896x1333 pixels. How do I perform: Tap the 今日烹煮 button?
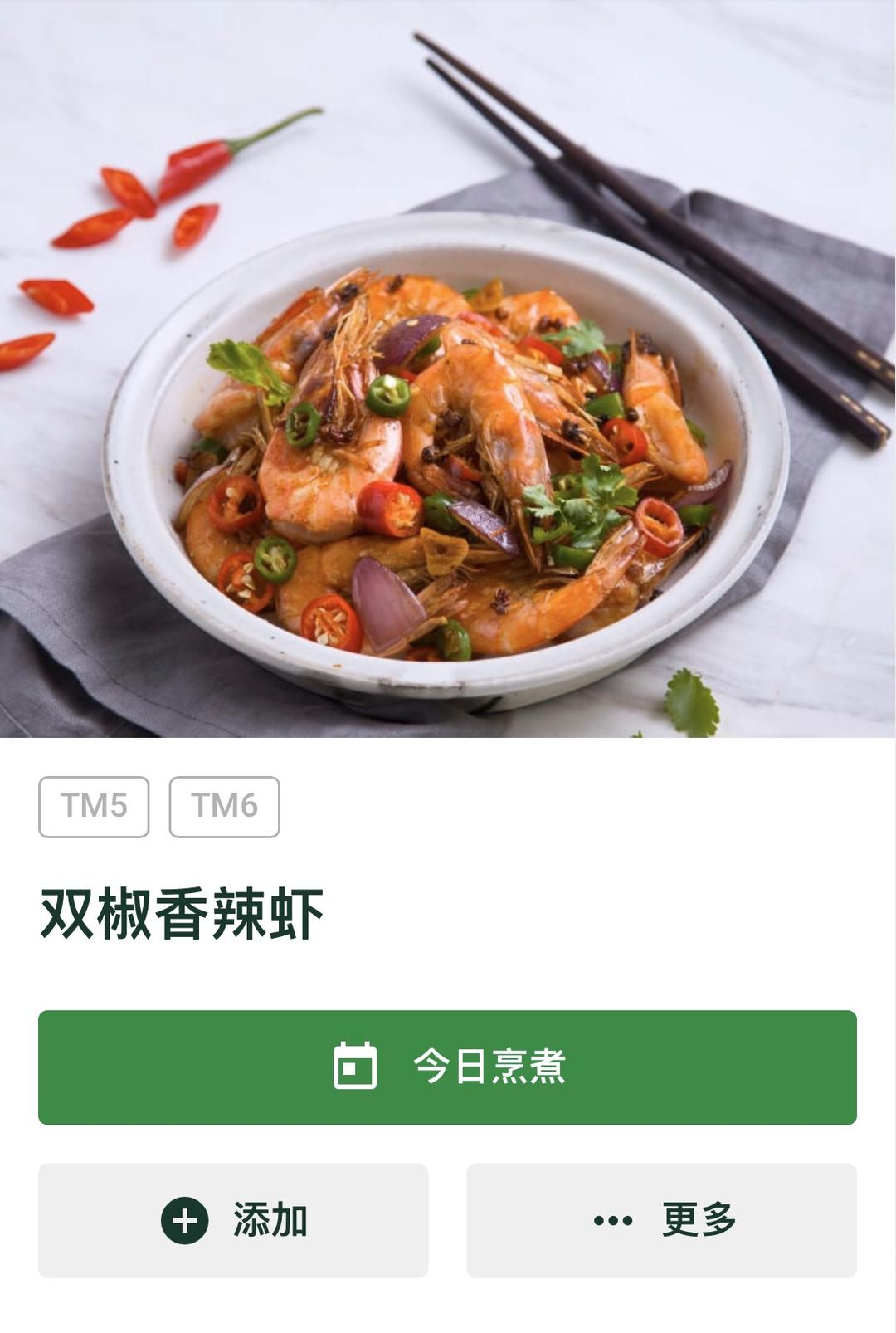pos(447,1067)
